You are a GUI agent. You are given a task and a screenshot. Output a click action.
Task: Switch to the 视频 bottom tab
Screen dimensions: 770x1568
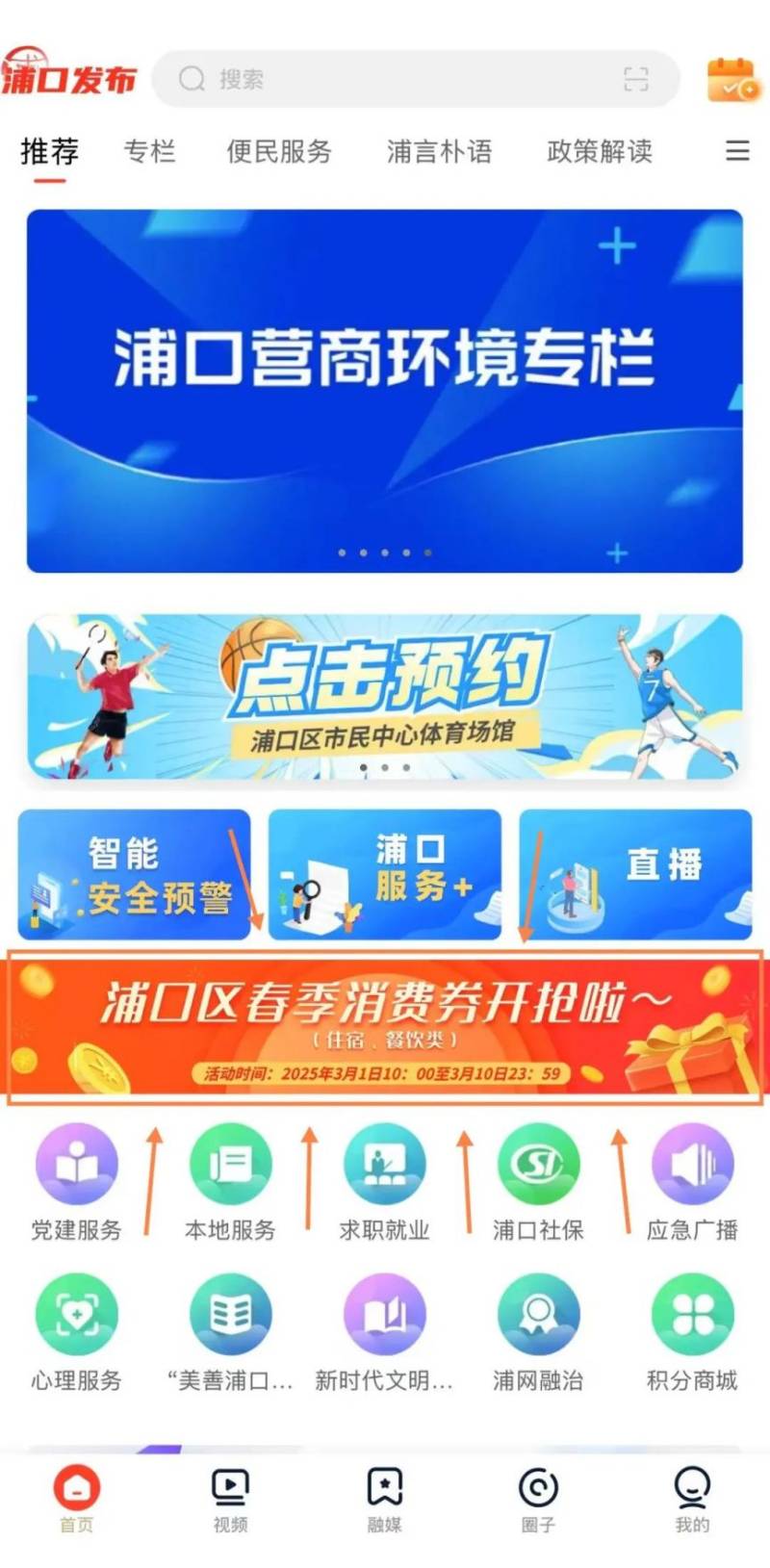pyautogui.click(x=230, y=1500)
